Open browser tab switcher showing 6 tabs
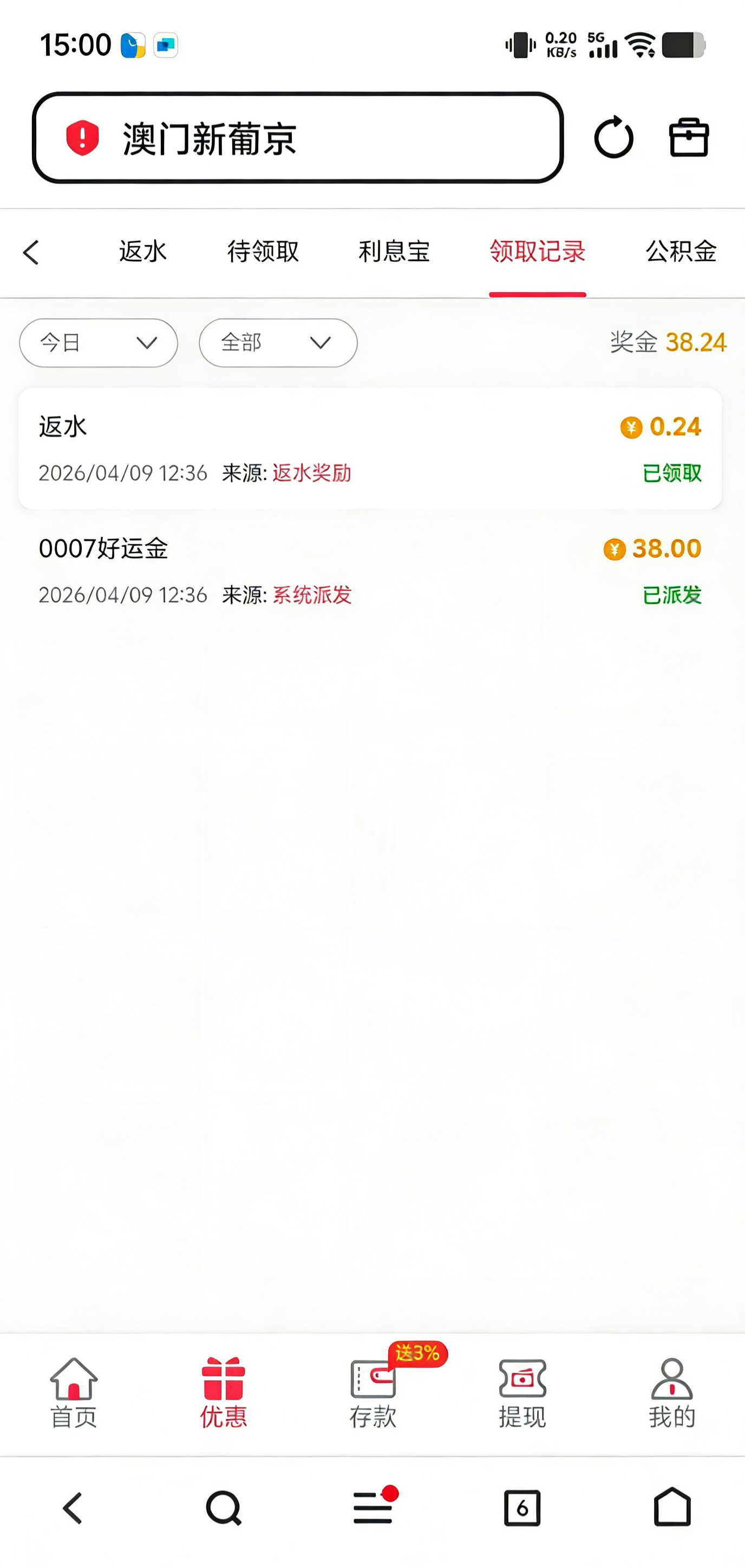 point(522,1508)
